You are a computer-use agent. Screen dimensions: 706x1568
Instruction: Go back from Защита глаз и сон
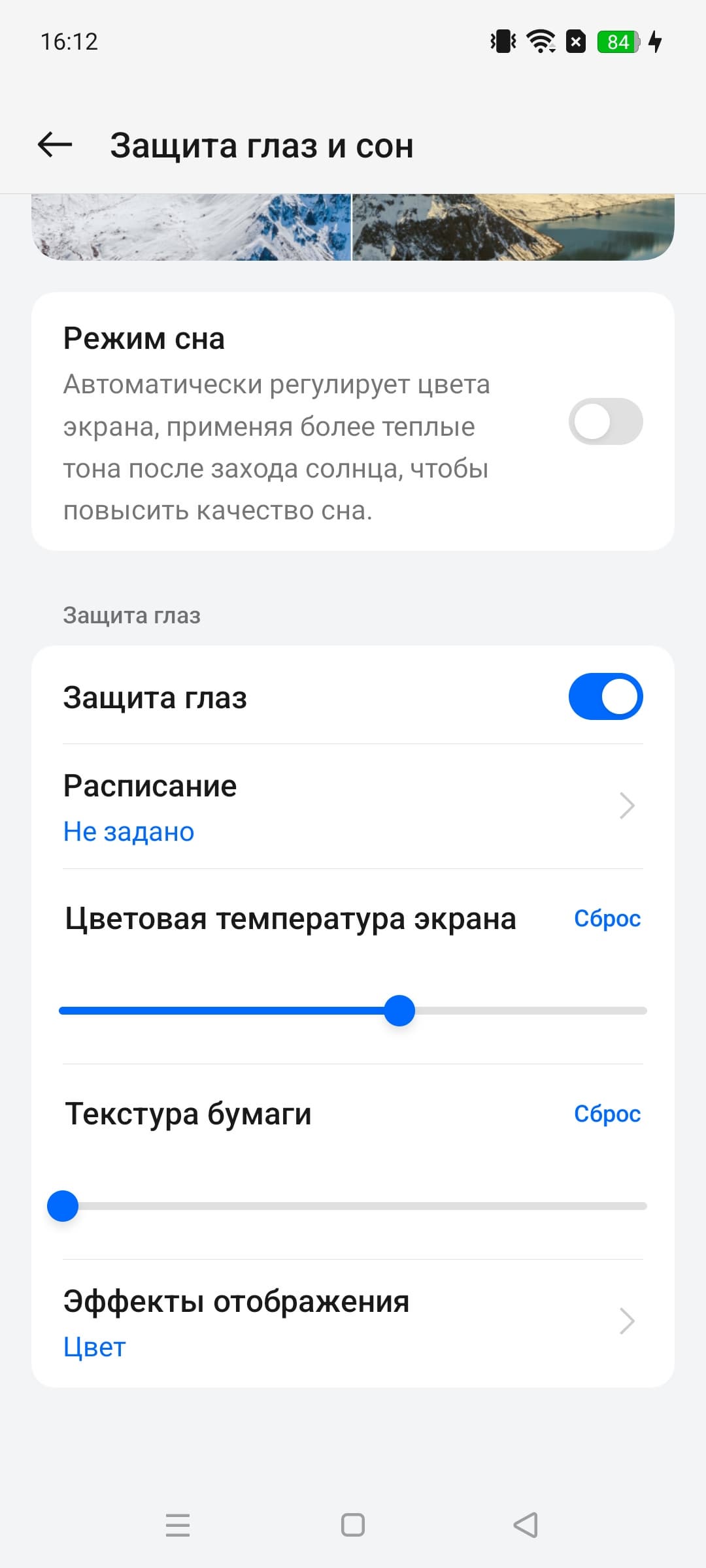pos(55,144)
